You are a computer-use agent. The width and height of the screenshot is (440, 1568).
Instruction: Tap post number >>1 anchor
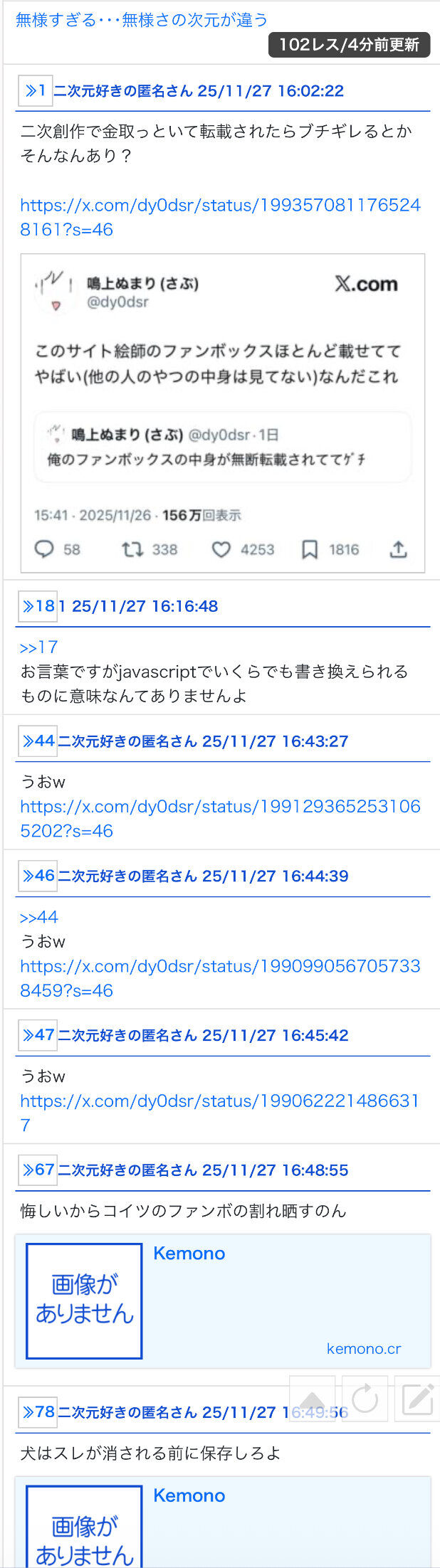(33, 91)
